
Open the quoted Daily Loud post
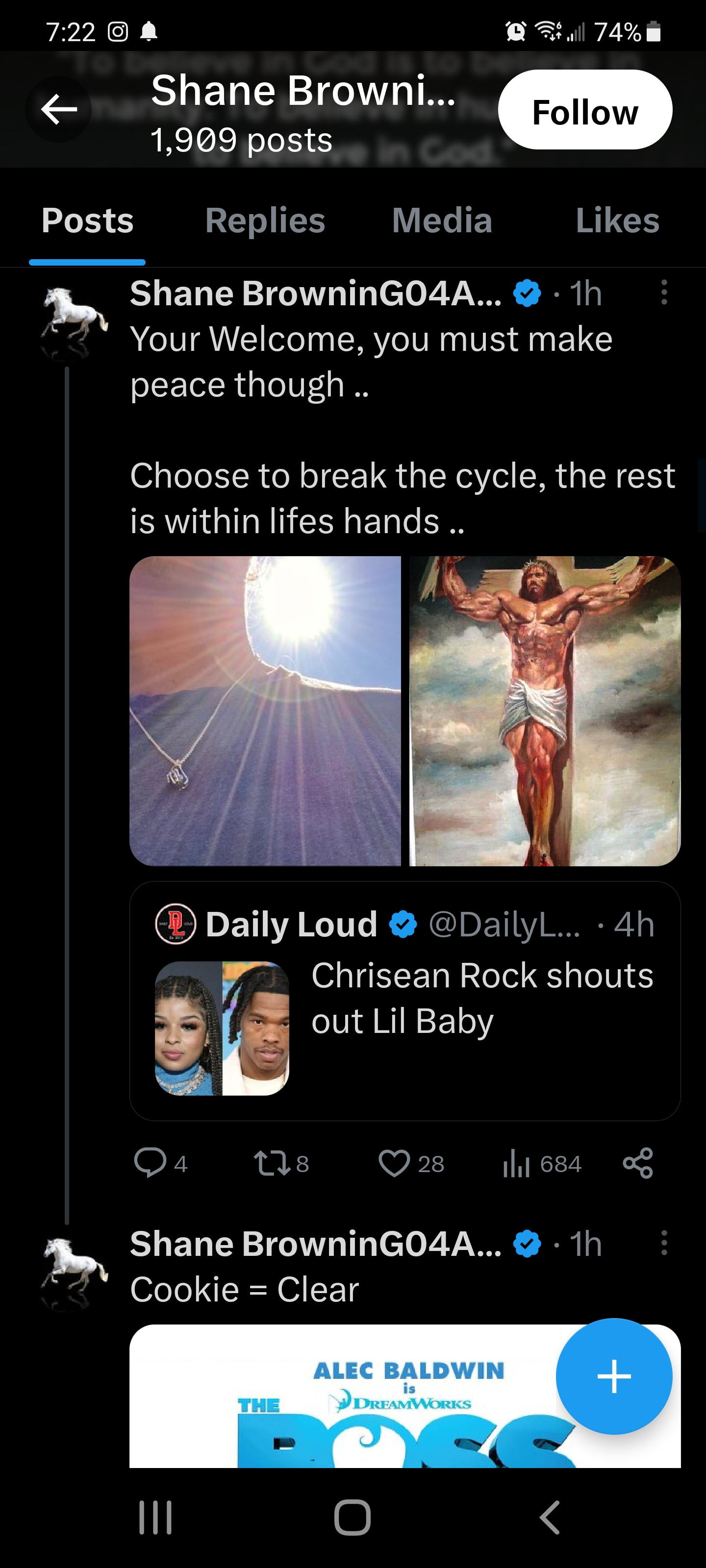404,1000
